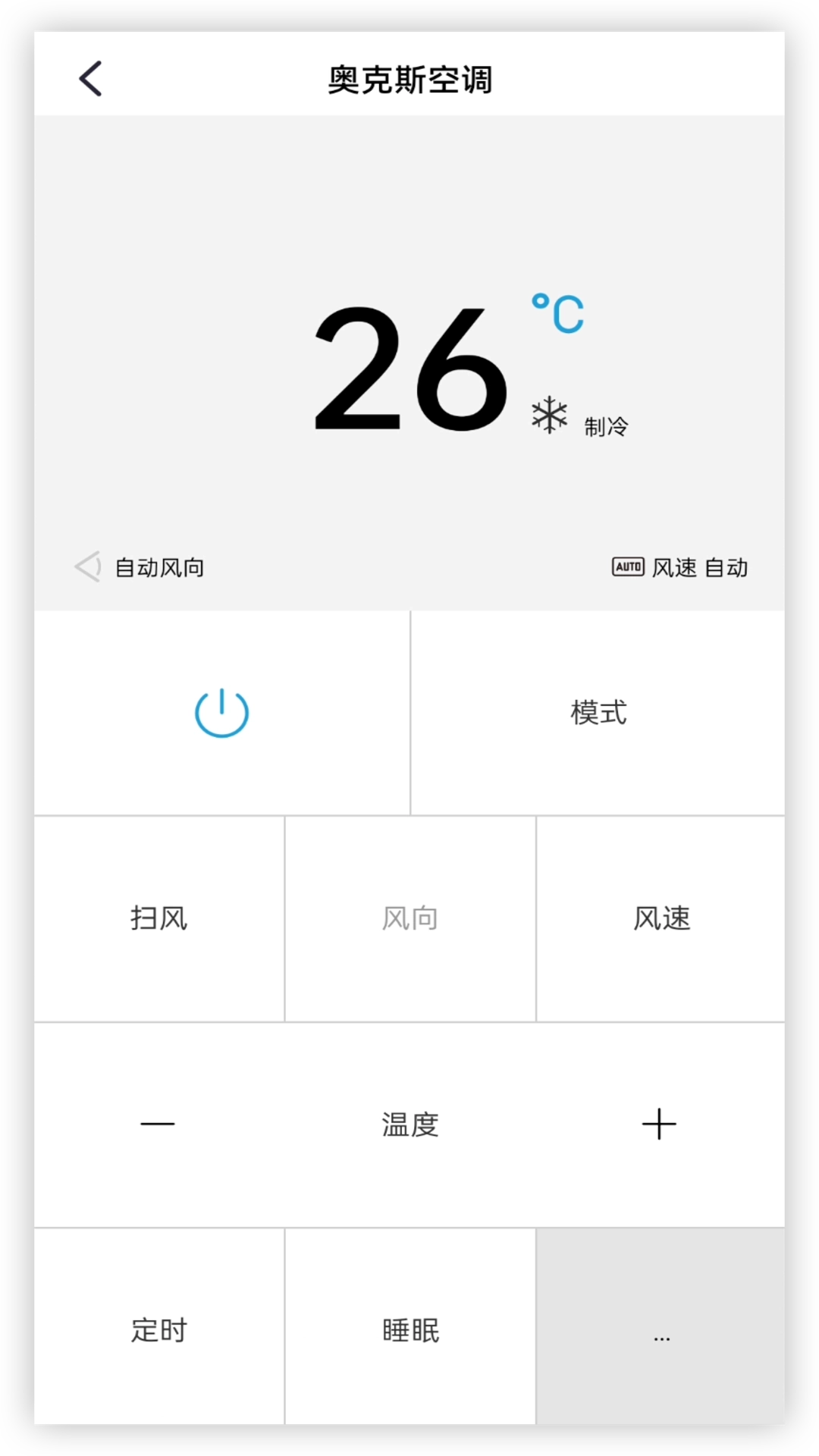Image resolution: width=819 pixels, height=1456 pixels.
Task: Open the 风速 fan speed selector
Action: point(661,918)
